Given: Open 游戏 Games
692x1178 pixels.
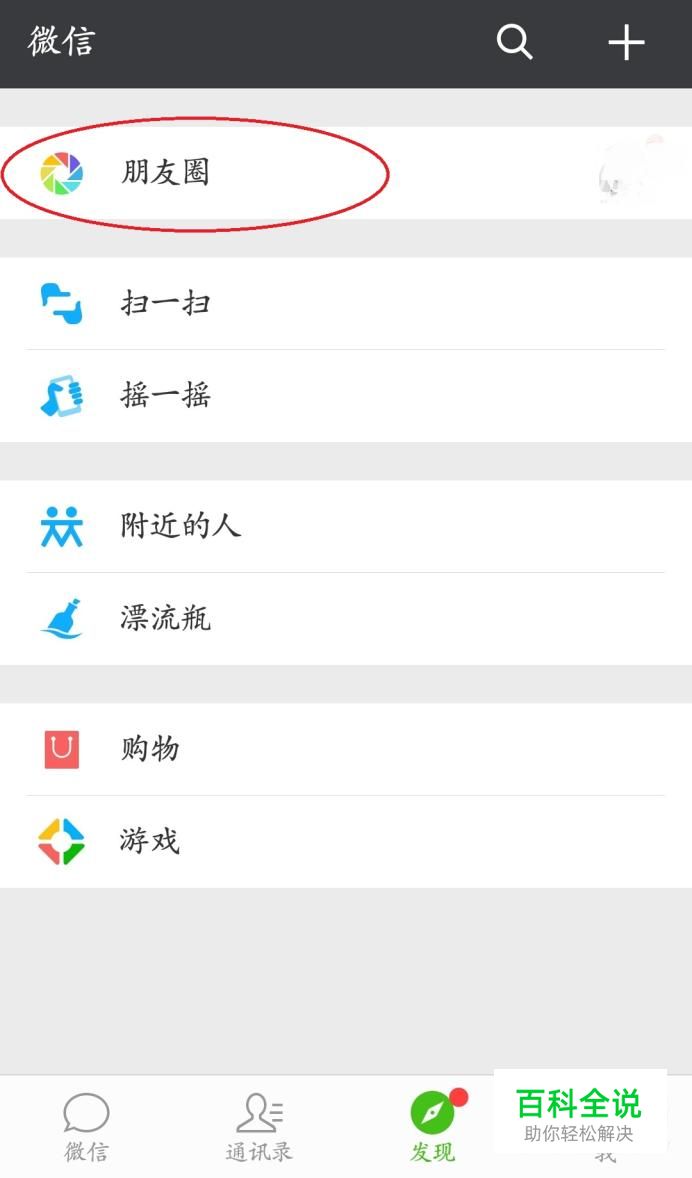Looking at the screenshot, I should click(x=150, y=841).
